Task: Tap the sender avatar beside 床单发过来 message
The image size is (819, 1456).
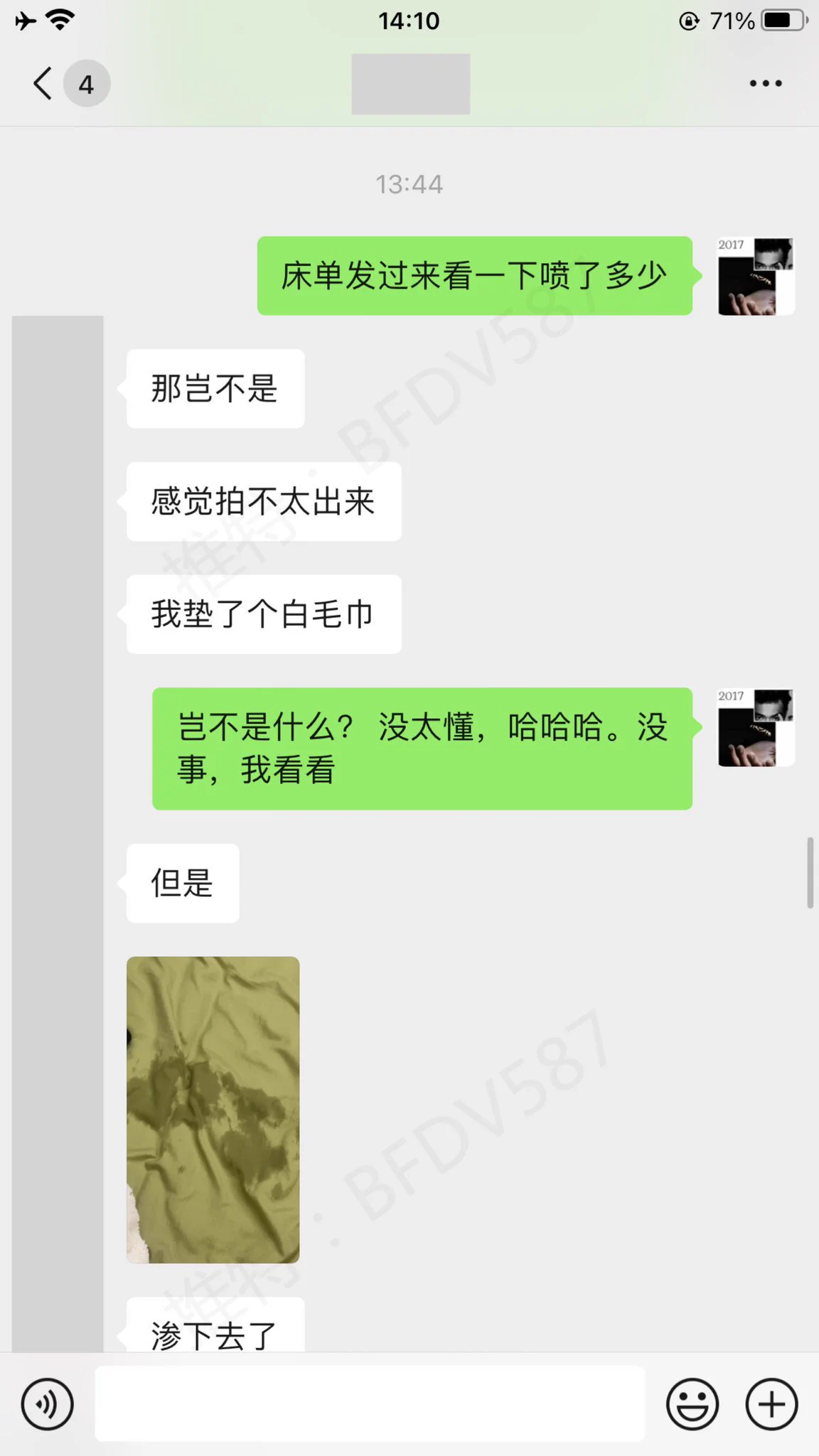Action: 755,277
